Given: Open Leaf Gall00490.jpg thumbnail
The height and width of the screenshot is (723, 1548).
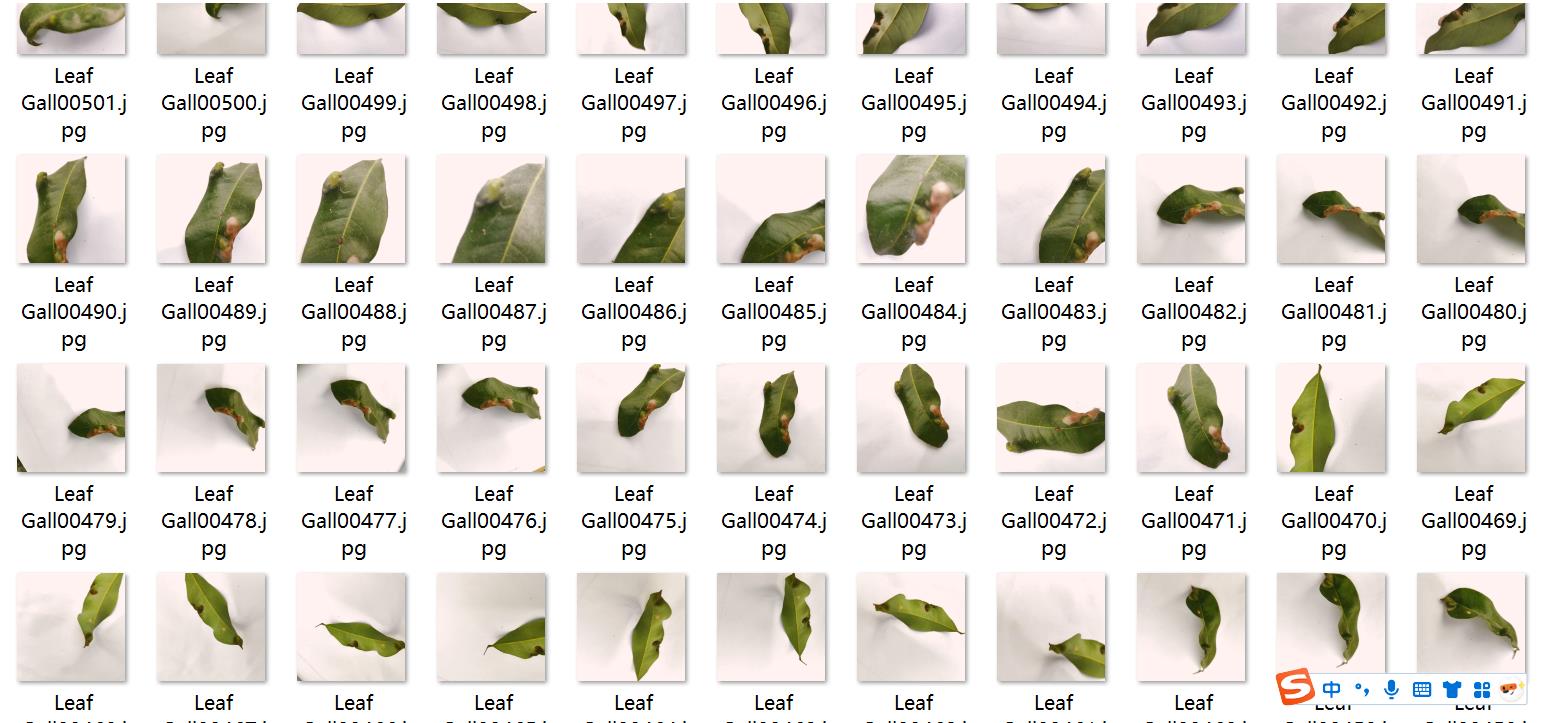Looking at the screenshot, I should click(72, 209).
